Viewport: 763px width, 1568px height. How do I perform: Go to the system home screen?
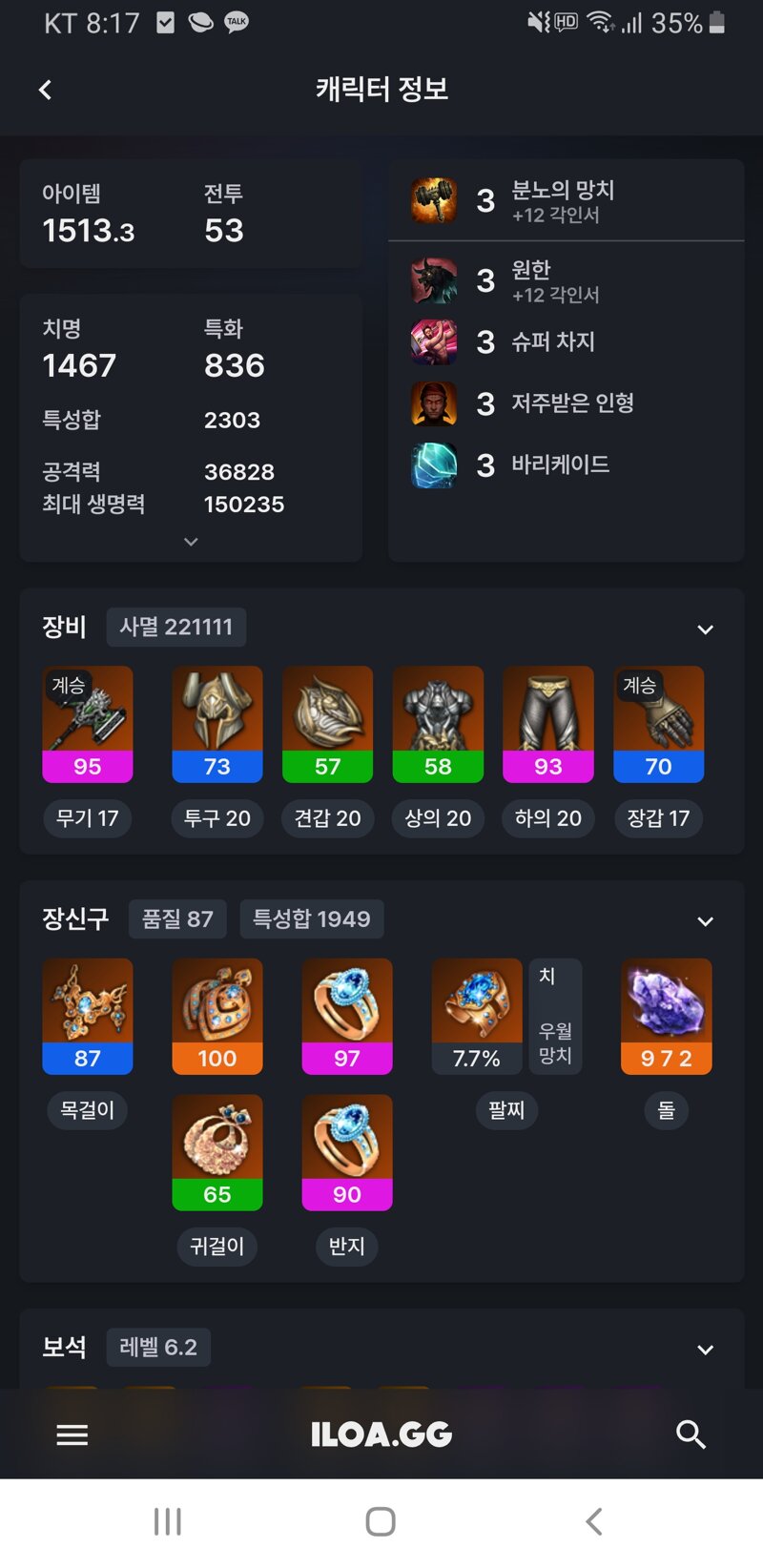[x=381, y=1521]
